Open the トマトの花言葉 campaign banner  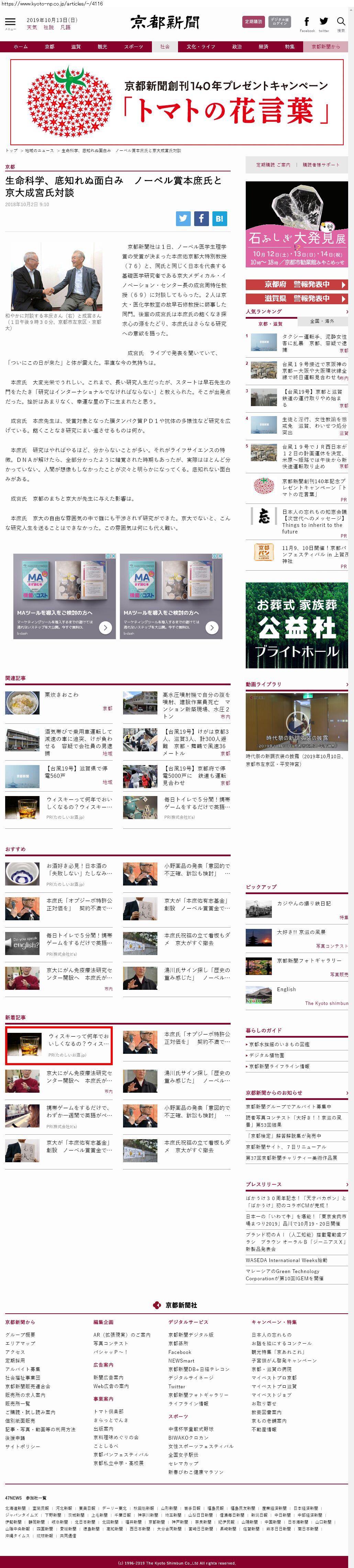[177, 102]
